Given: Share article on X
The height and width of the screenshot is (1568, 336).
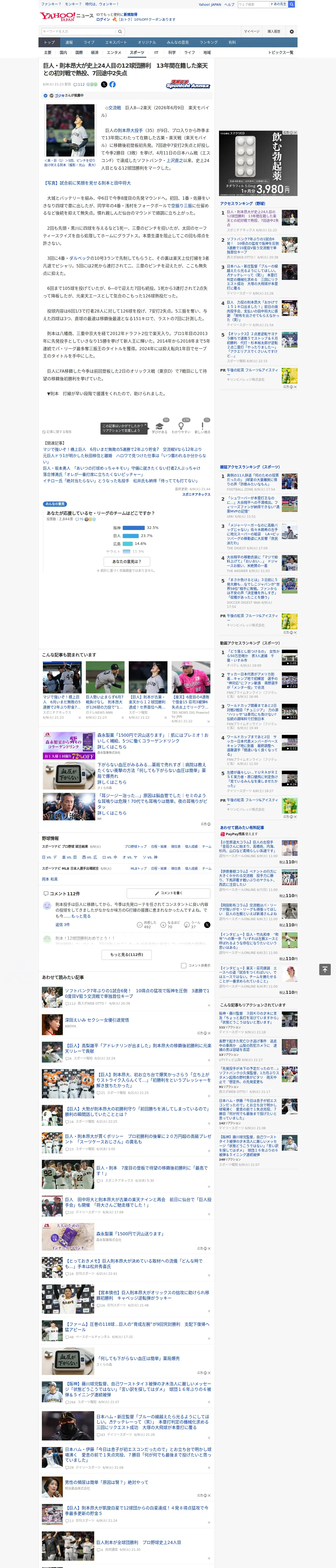Looking at the screenshot, I should tap(104, 85).
